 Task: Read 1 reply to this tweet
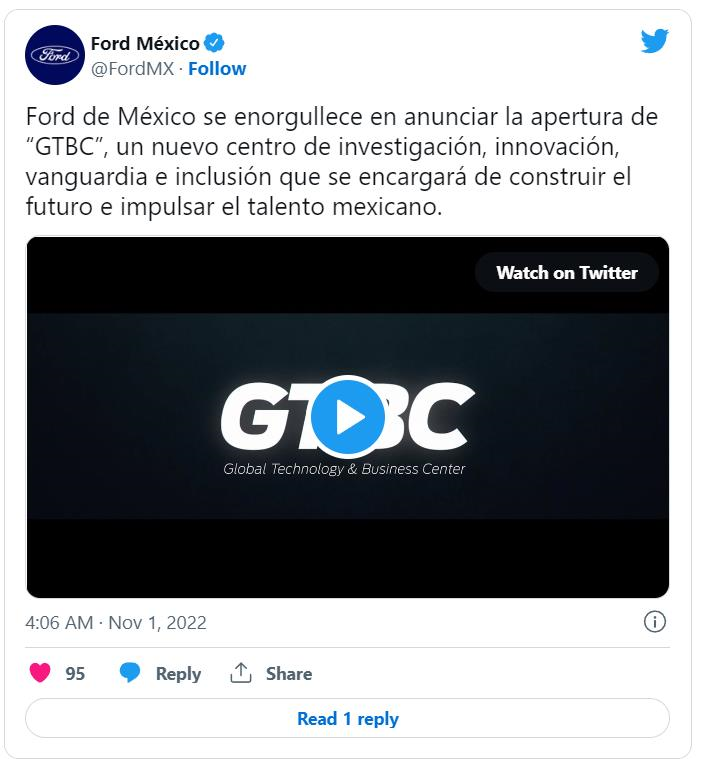(347, 718)
